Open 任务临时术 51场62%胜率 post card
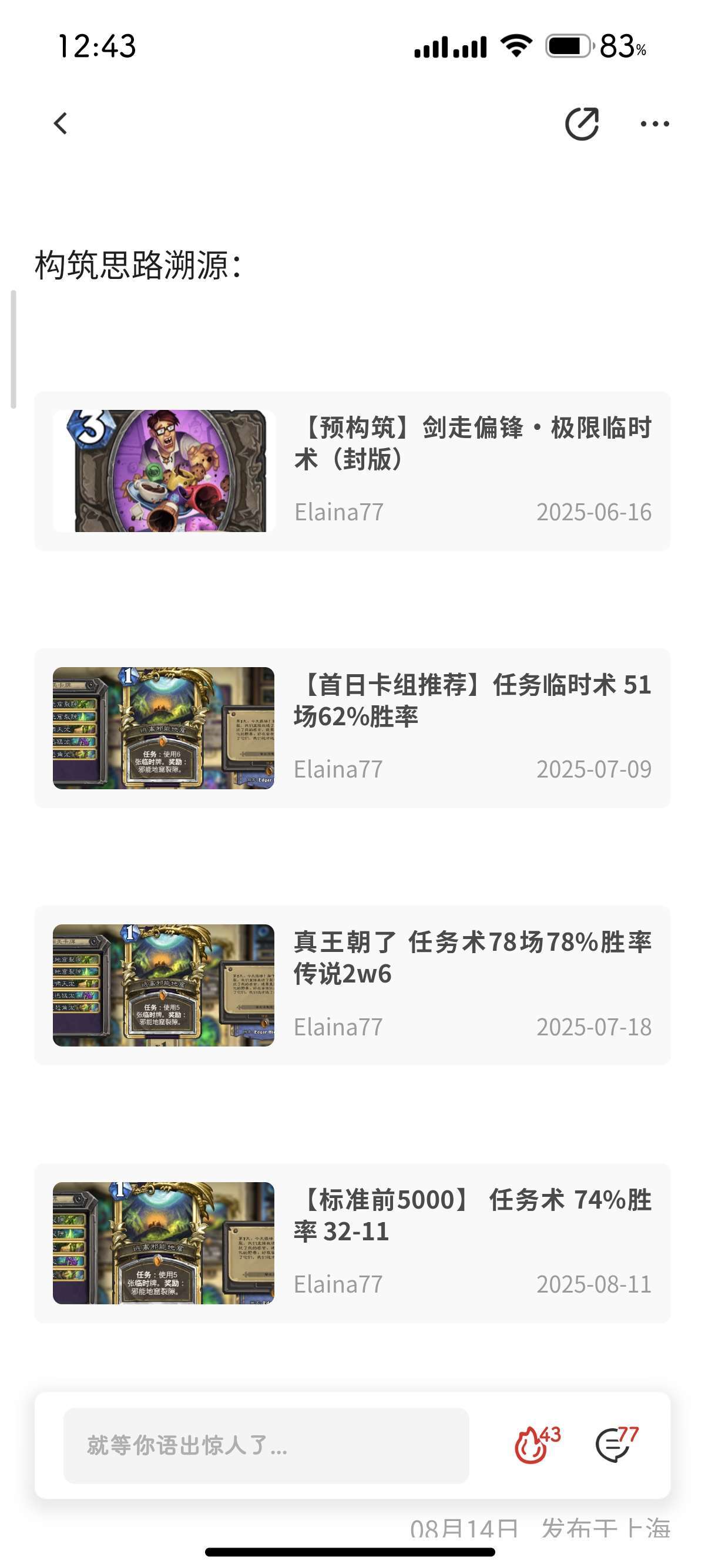This screenshot has width=705, height=1568. [352, 728]
